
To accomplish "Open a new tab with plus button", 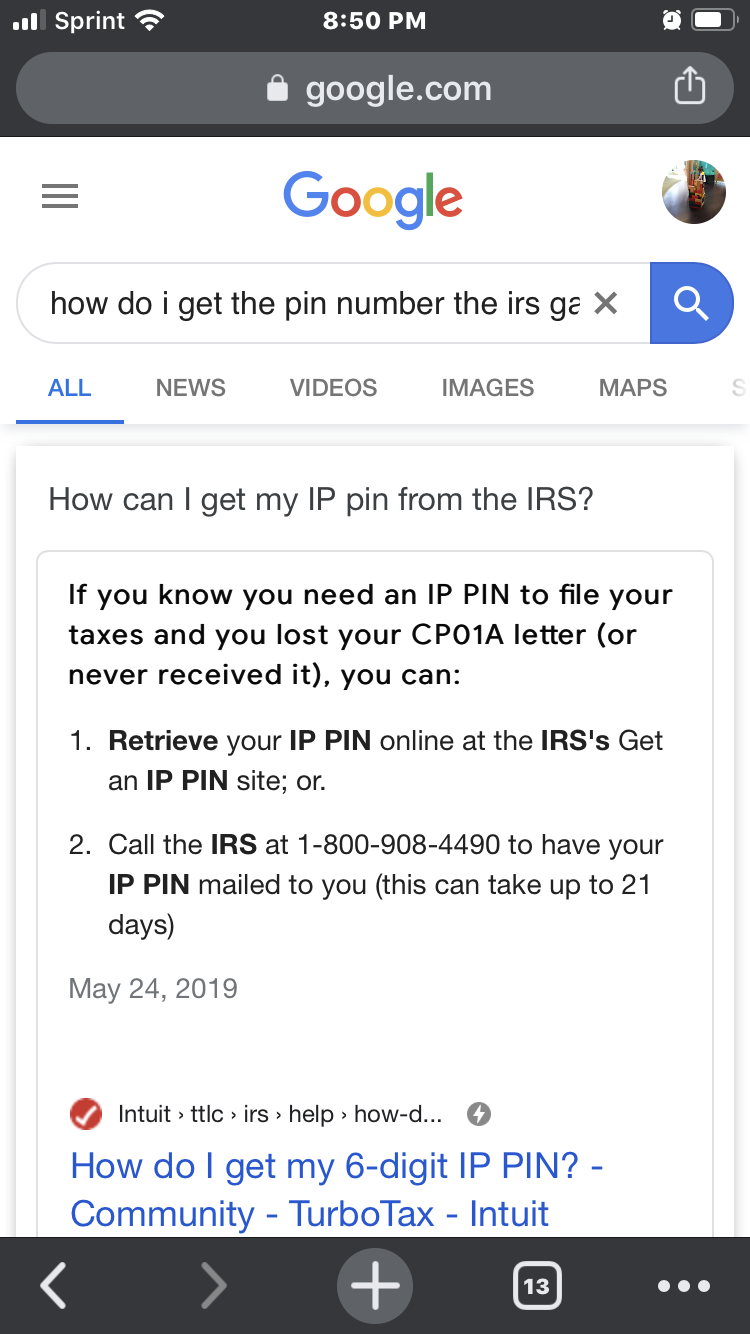I will pos(375,1286).
